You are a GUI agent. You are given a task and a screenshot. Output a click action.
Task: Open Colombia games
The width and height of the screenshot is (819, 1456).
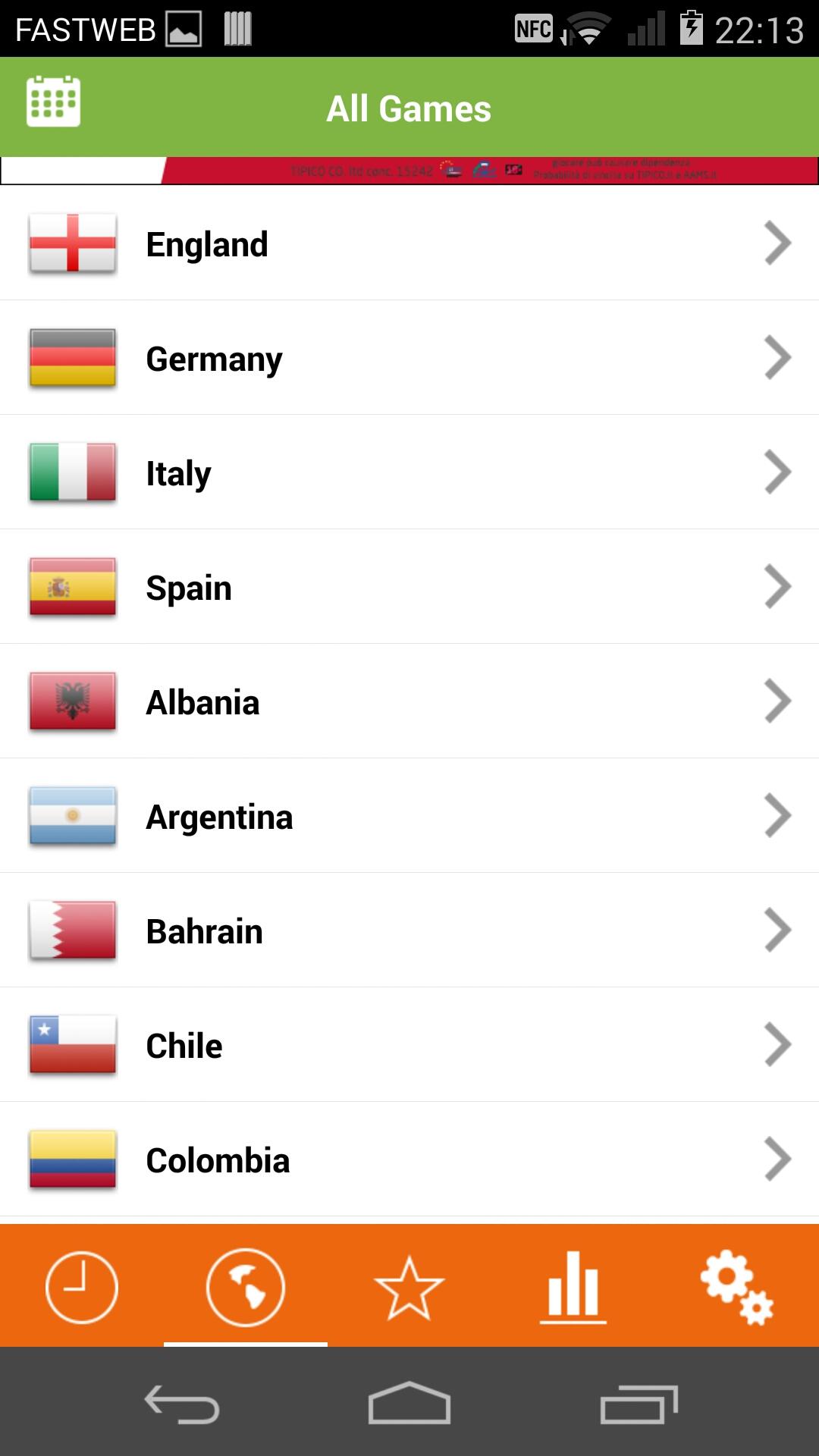409,1160
